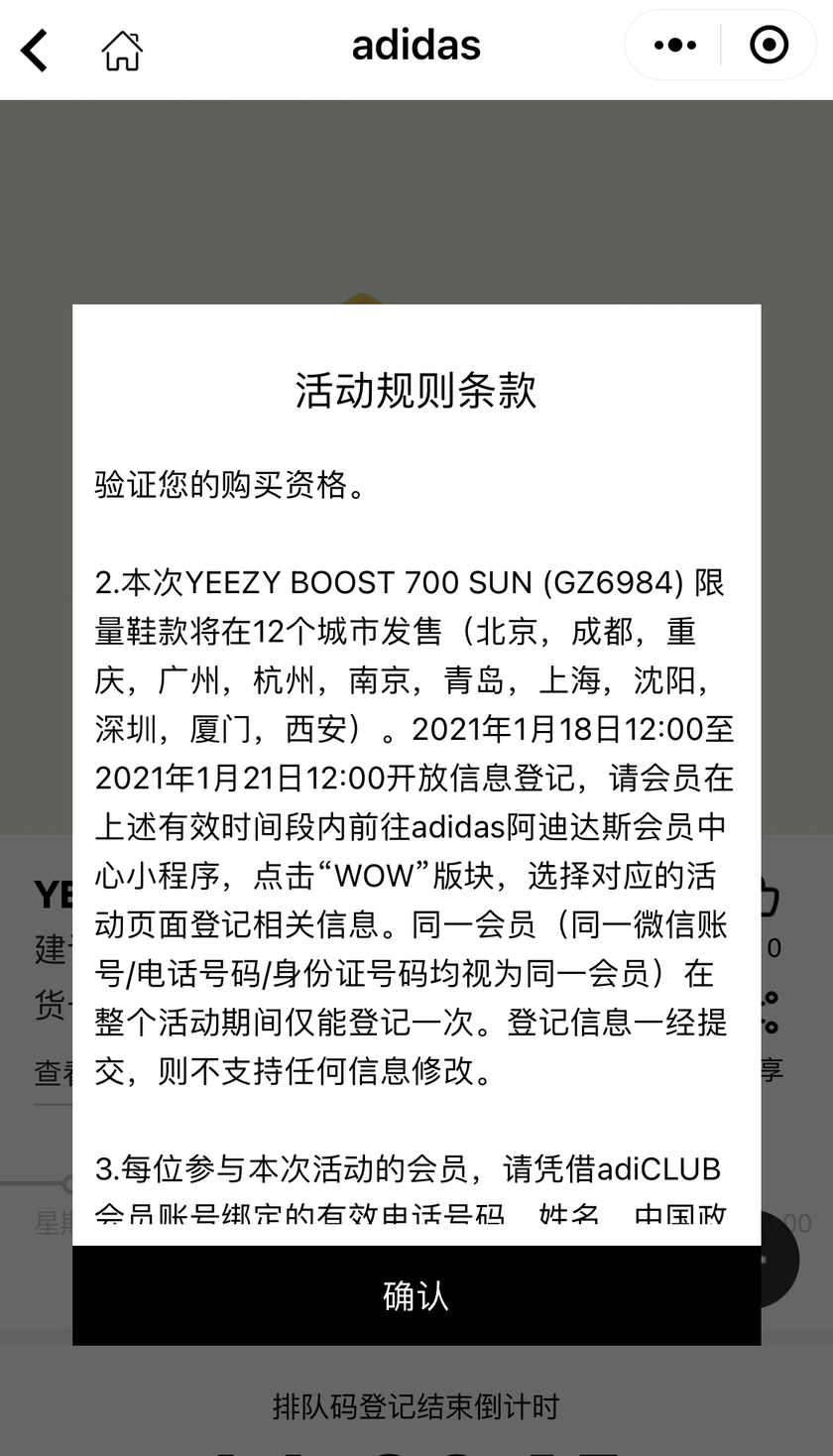
Task: Tap the circular minimize/close mini-program icon
Action: point(769,45)
